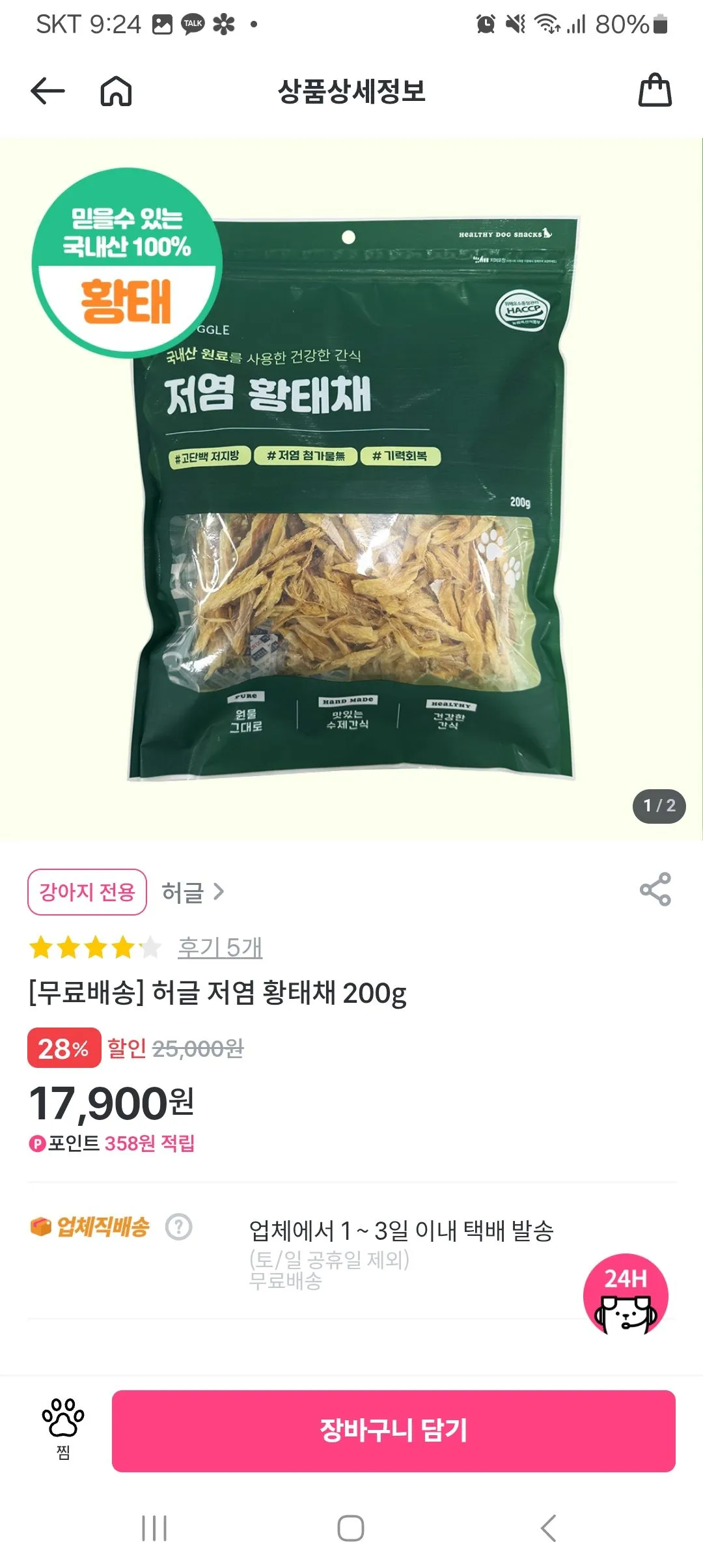Select the 상품상세정보 title bar

click(x=351, y=92)
